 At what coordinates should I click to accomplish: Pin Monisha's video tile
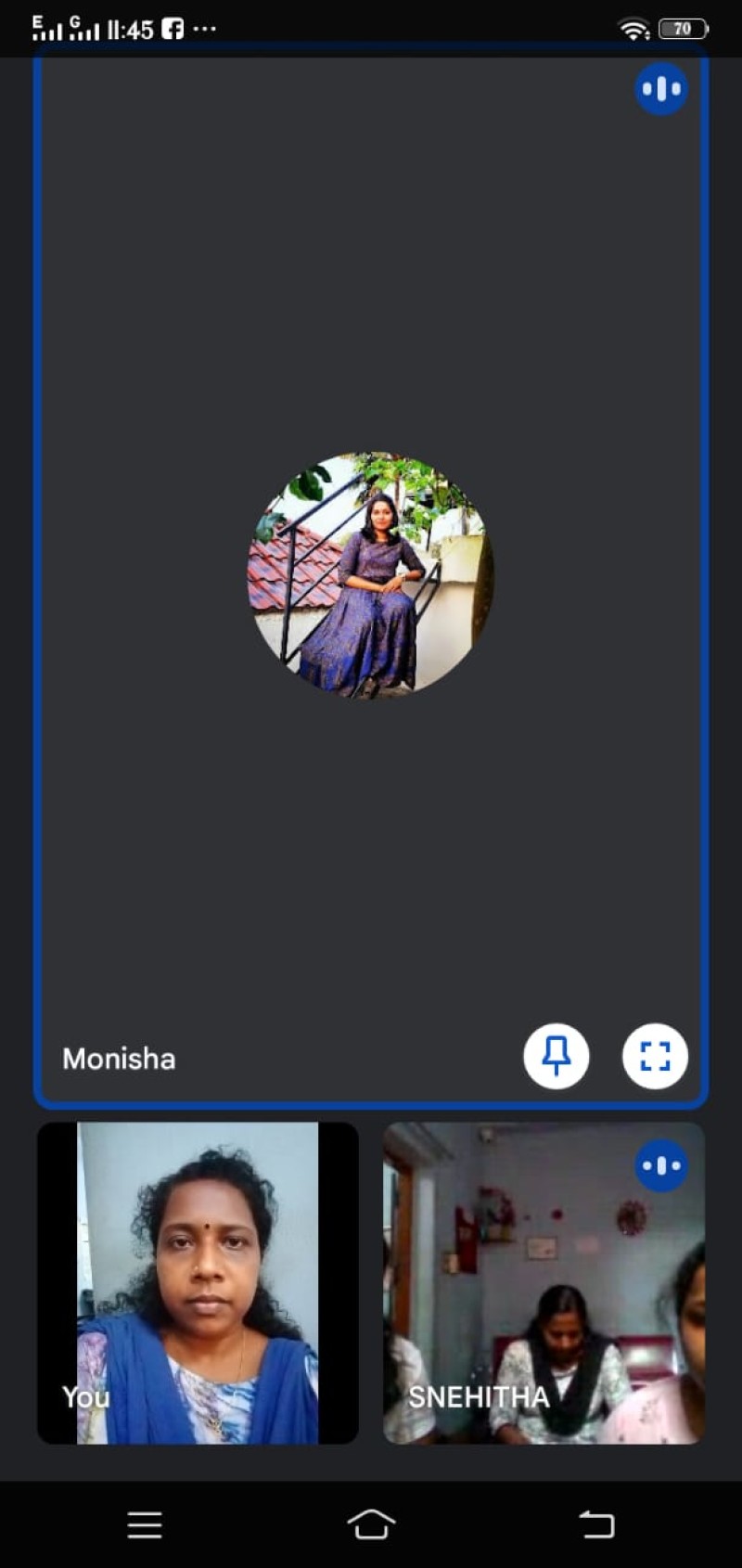pos(556,1056)
